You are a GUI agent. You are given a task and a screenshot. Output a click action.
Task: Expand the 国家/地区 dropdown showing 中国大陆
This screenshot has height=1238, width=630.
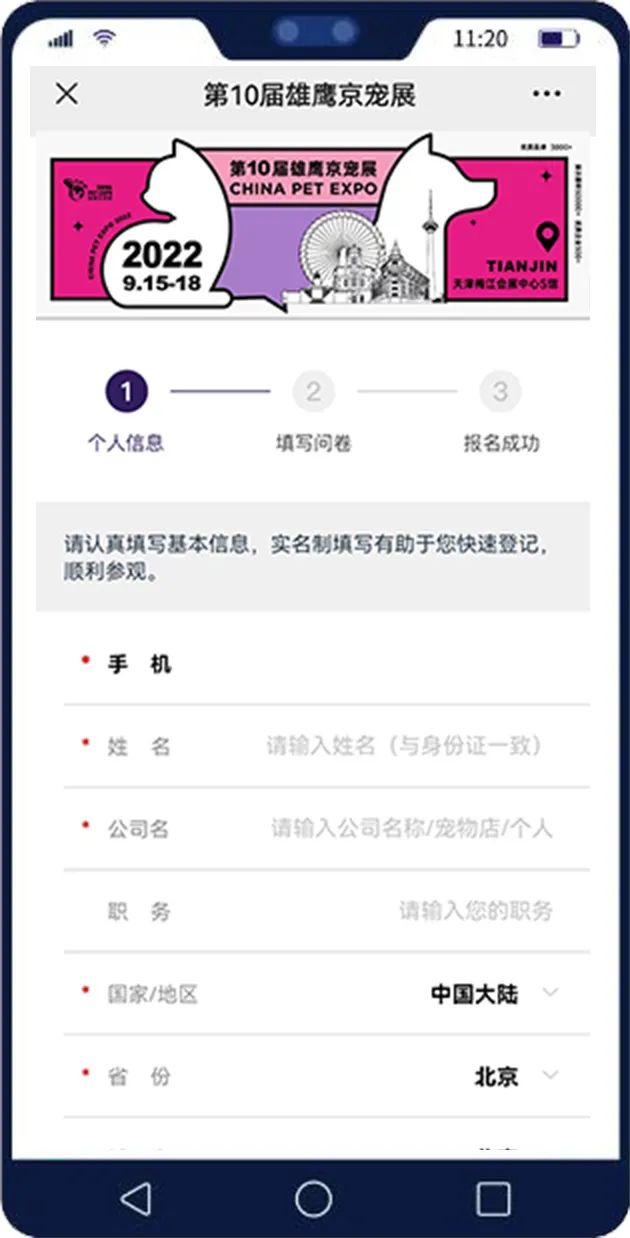[494, 994]
